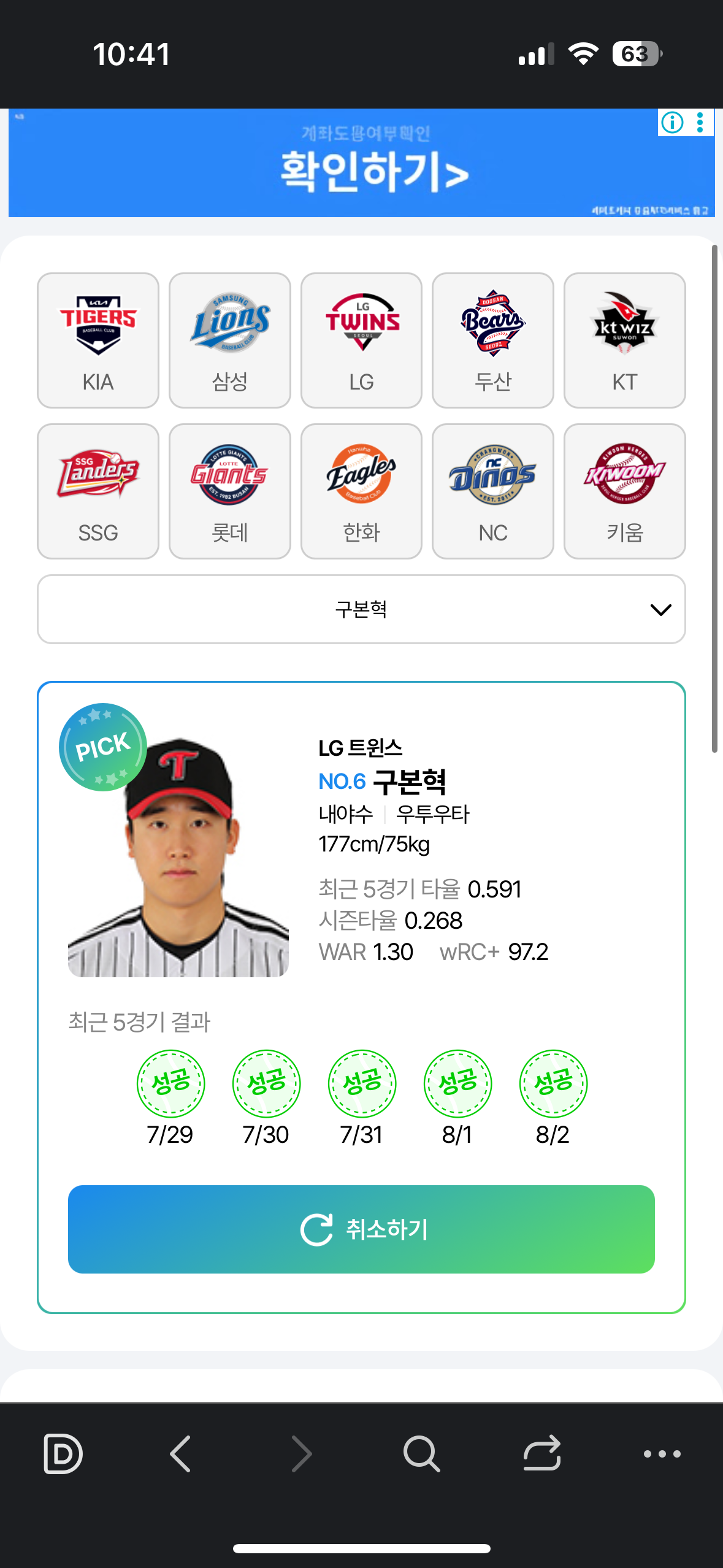This screenshot has width=723, height=1568.
Task: Open the ad options three-dot icon
Action: point(700,123)
